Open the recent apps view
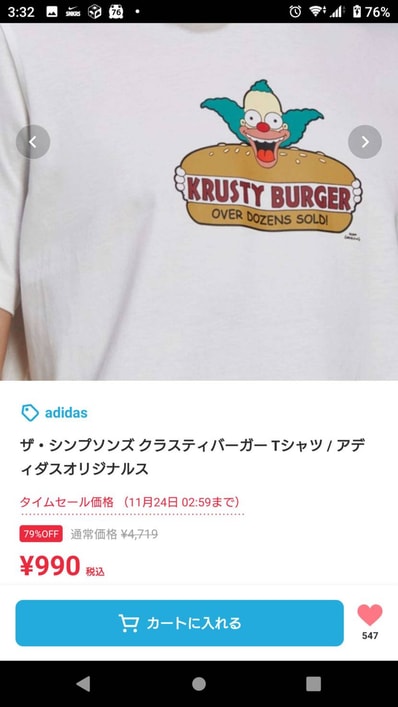Image resolution: width=398 pixels, height=707 pixels. [314, 684]
